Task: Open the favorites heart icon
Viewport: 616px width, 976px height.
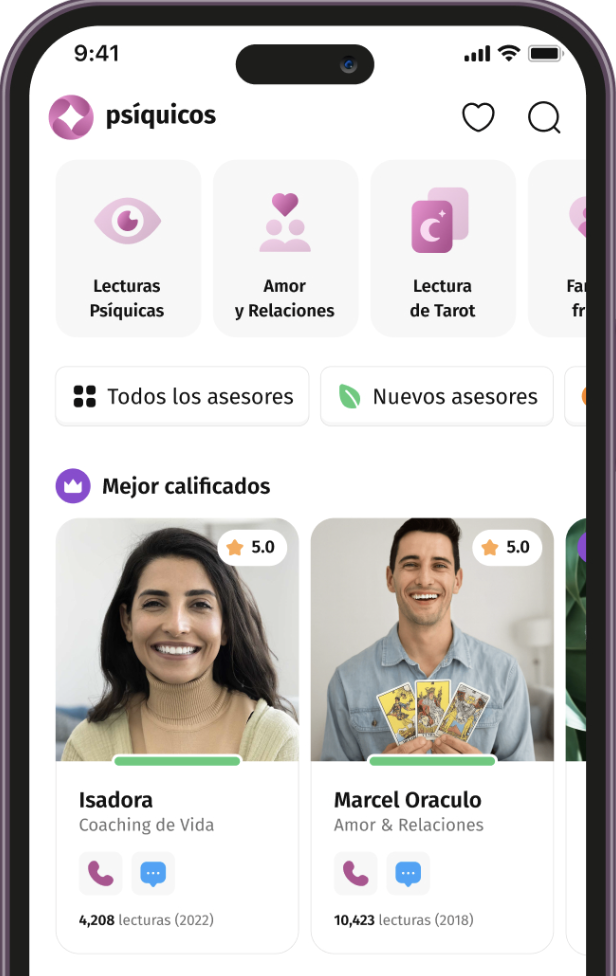Action: pos(478,117)
